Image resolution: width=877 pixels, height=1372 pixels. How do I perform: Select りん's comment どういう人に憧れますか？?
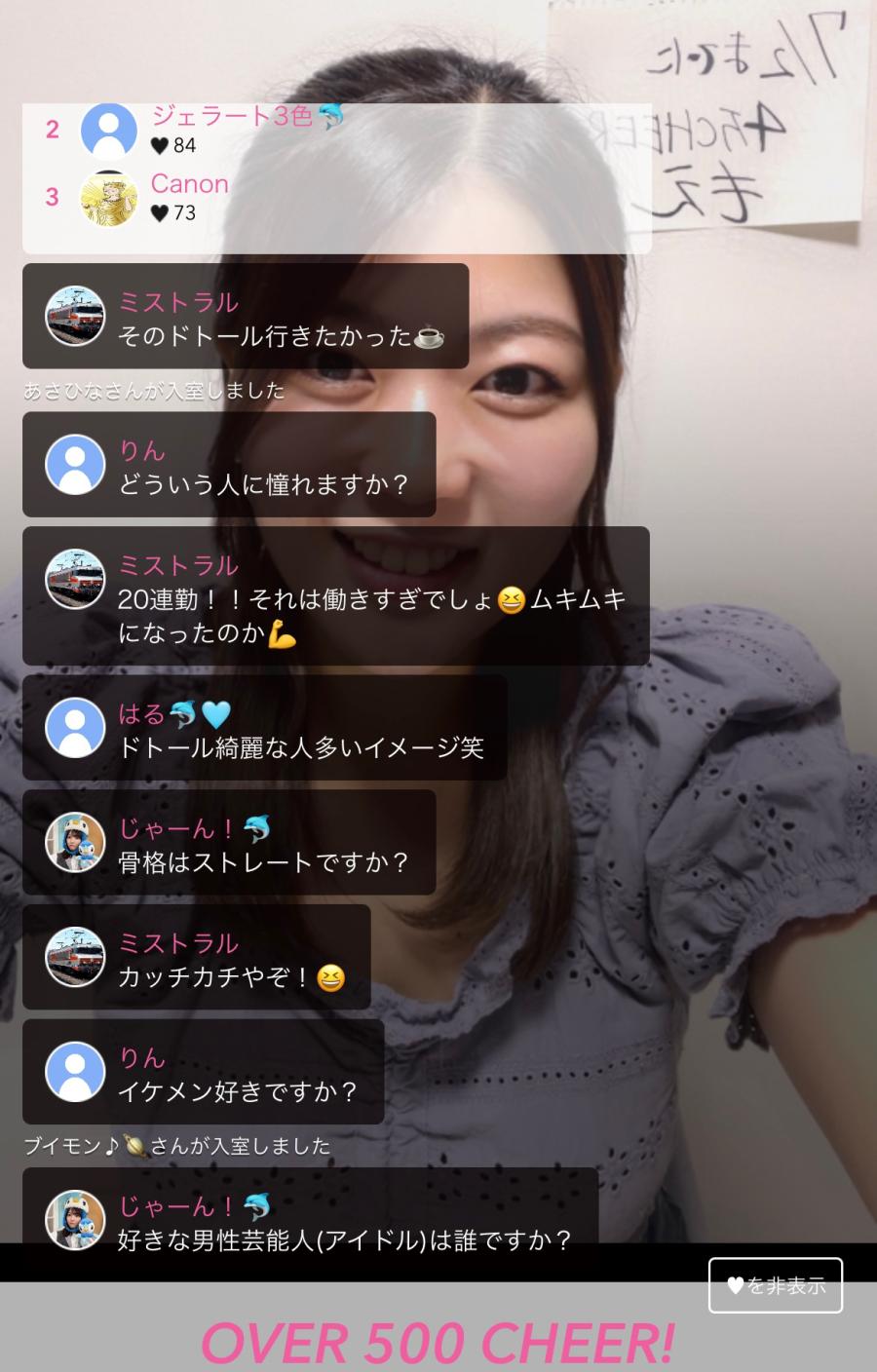tap(229, 465)
